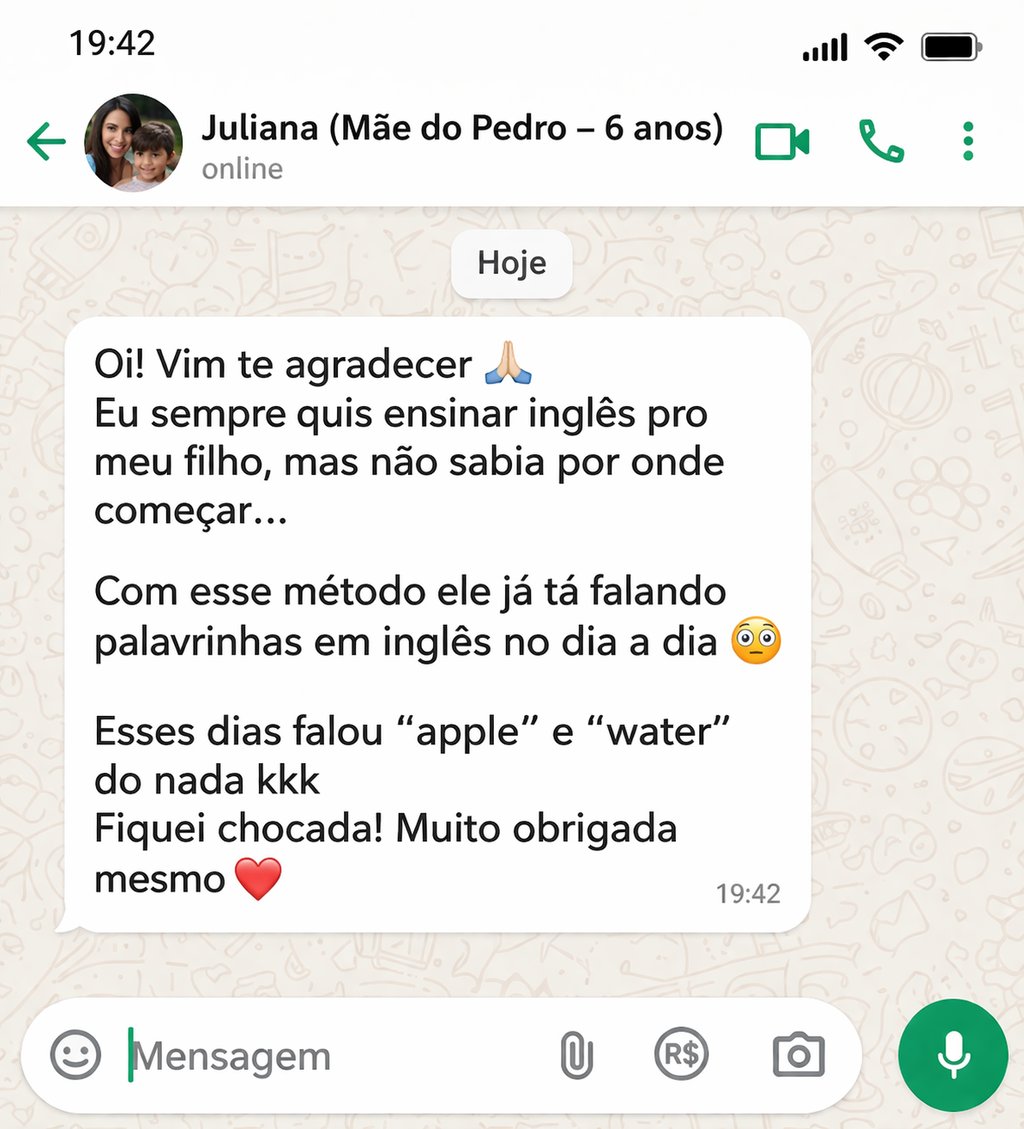
Task: Open the emoji picker
Action: click(76, 1055)
